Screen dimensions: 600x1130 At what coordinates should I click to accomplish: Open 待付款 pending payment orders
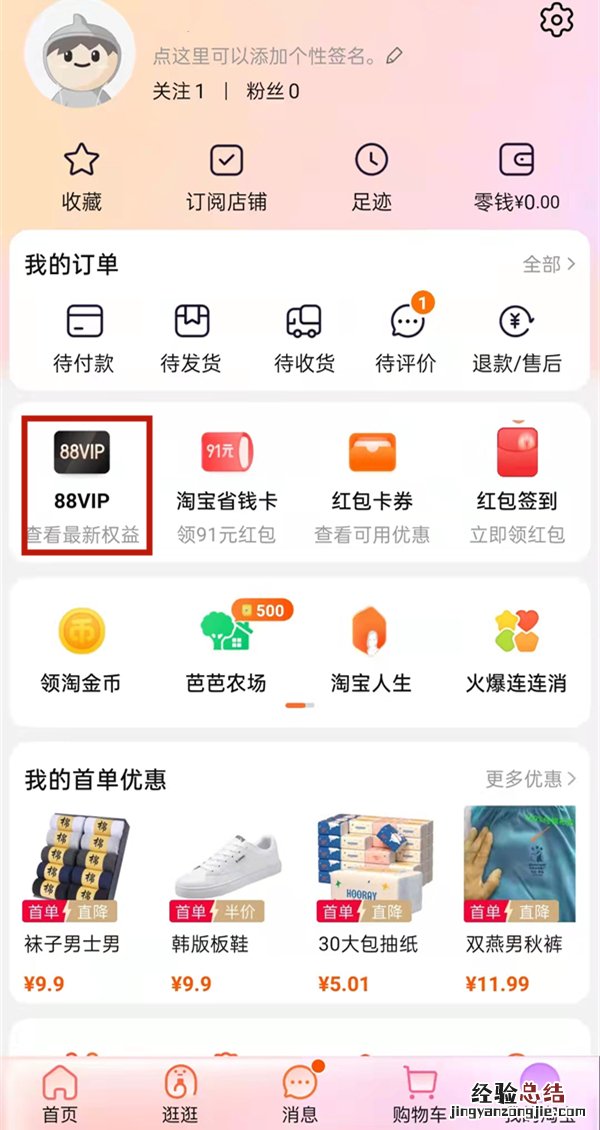(x=84, y=339)
